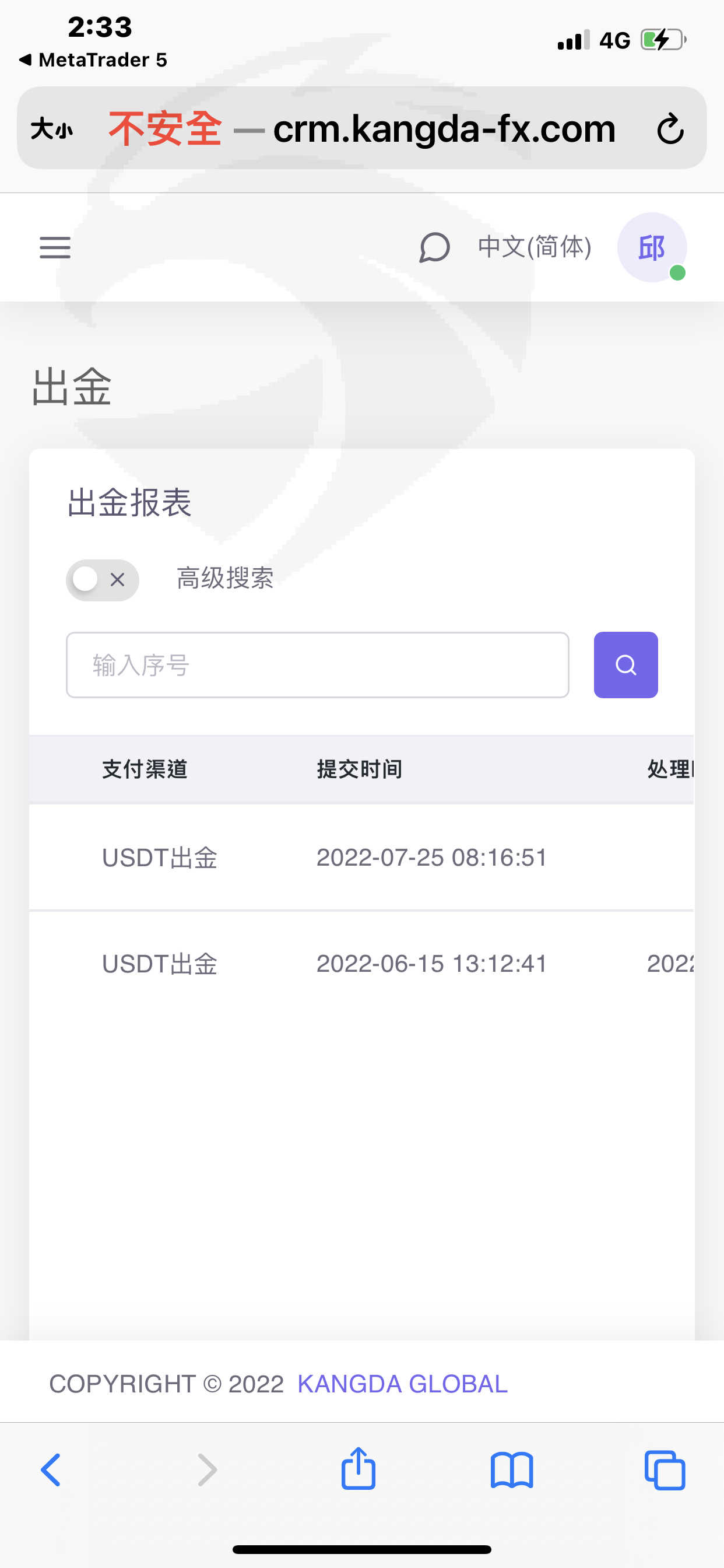This screenshot has height=1568, width=724.
Task: Show open Safari tabs
Action: click(665, 1470)
